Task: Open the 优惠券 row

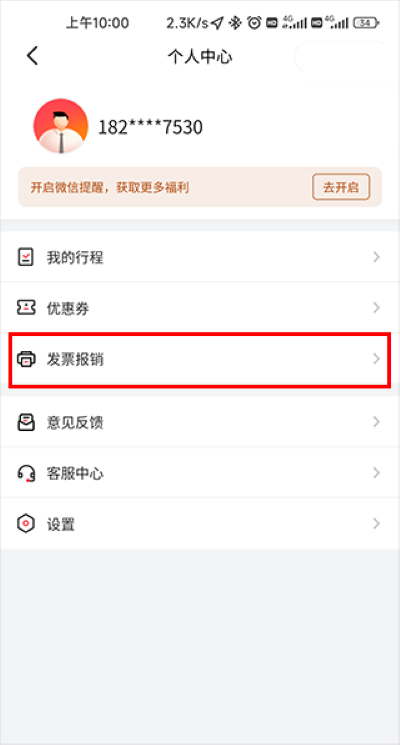Action: point(200,307)
